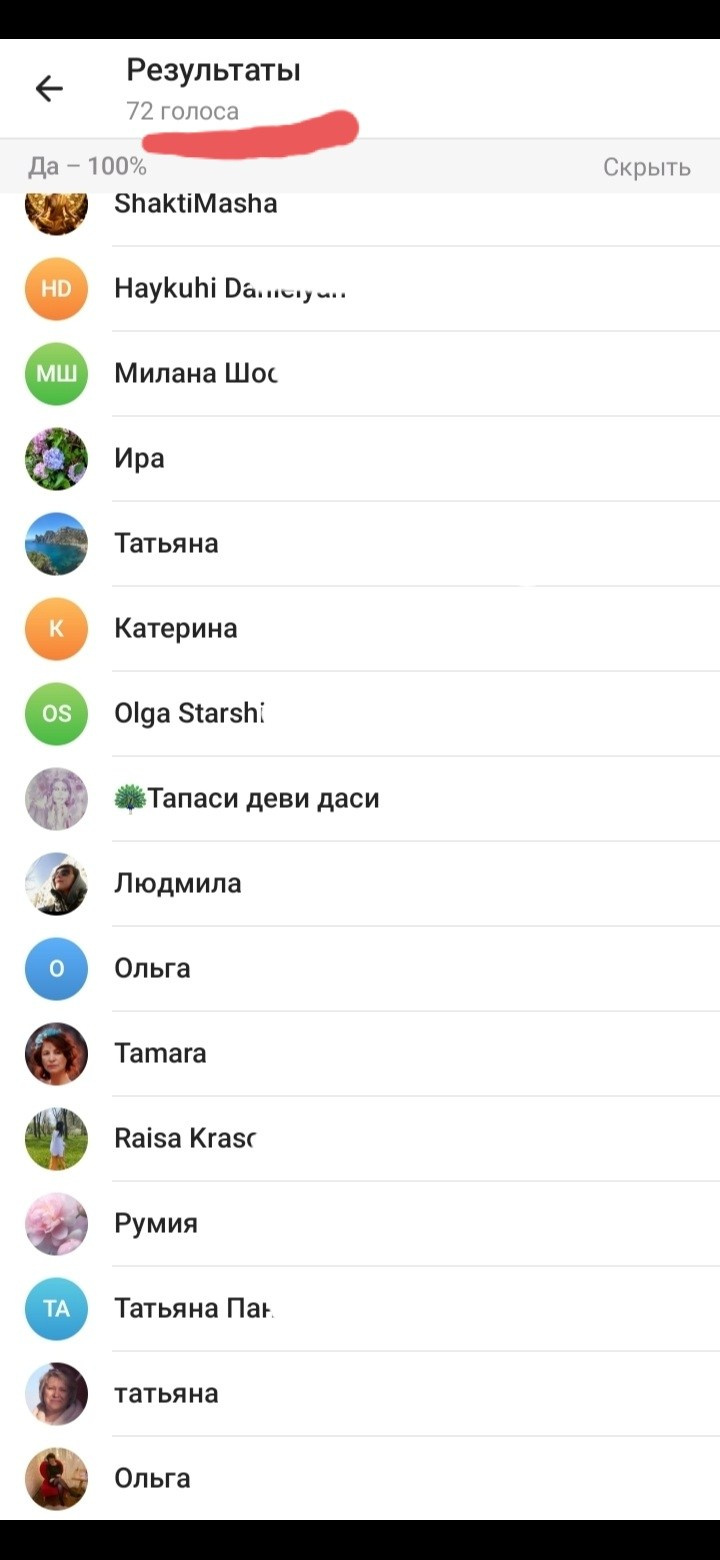Tap the green МШ avatar of Милана
Viewport: 720px width, 1560px height.
[56, 373]
